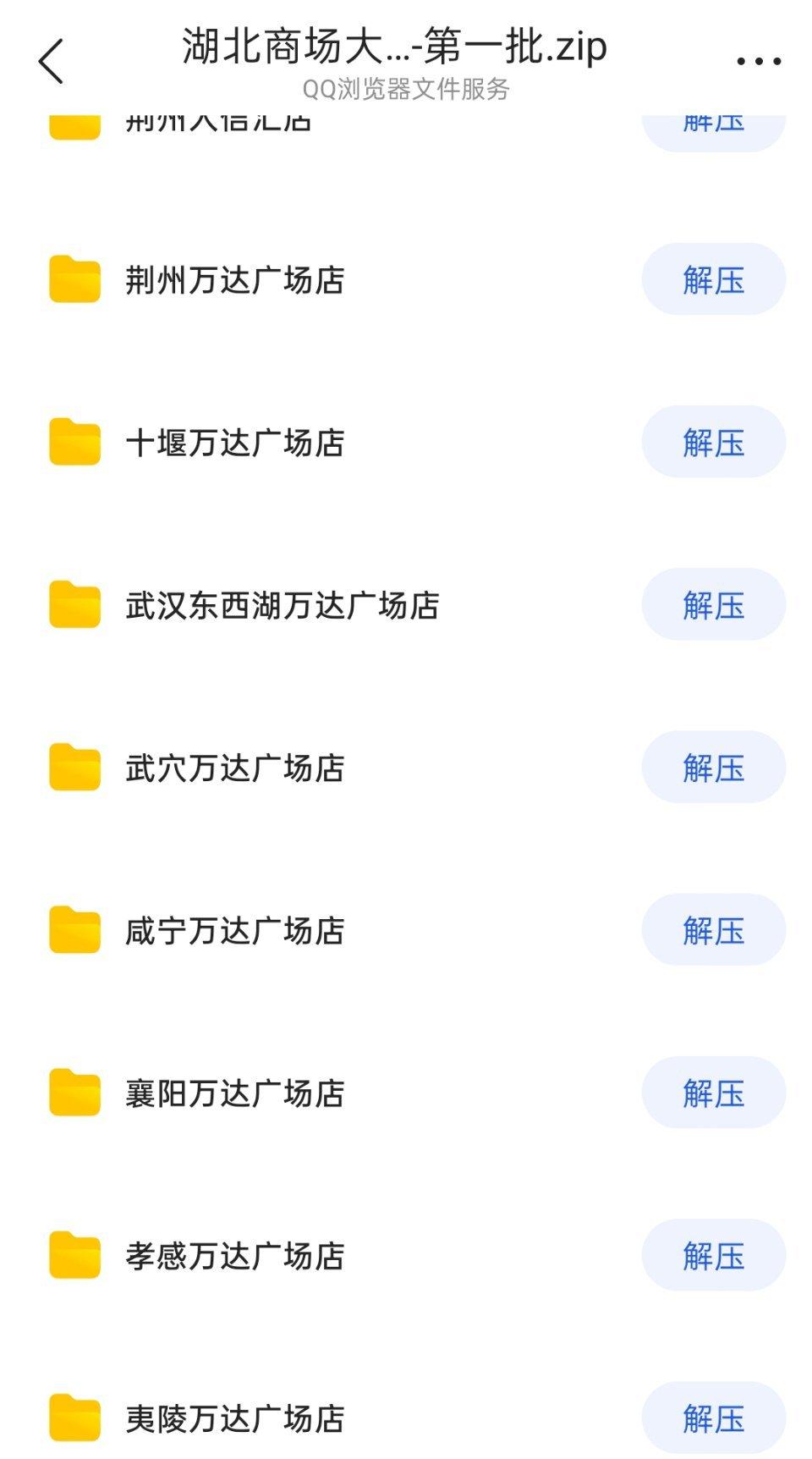This screenshot has width=812, height=1459.
Task: Extract the 夷陵万达广场店 folder
Action: 713,1417
